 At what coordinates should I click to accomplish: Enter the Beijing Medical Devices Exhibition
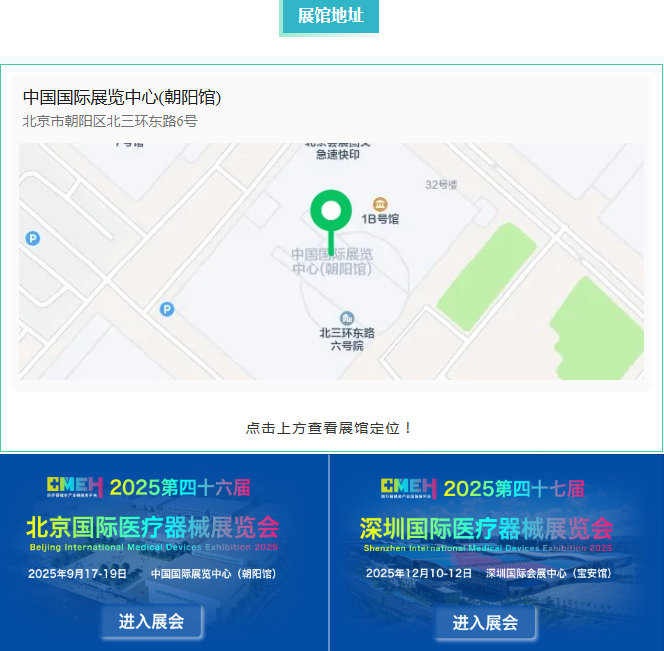coord(152,621)
